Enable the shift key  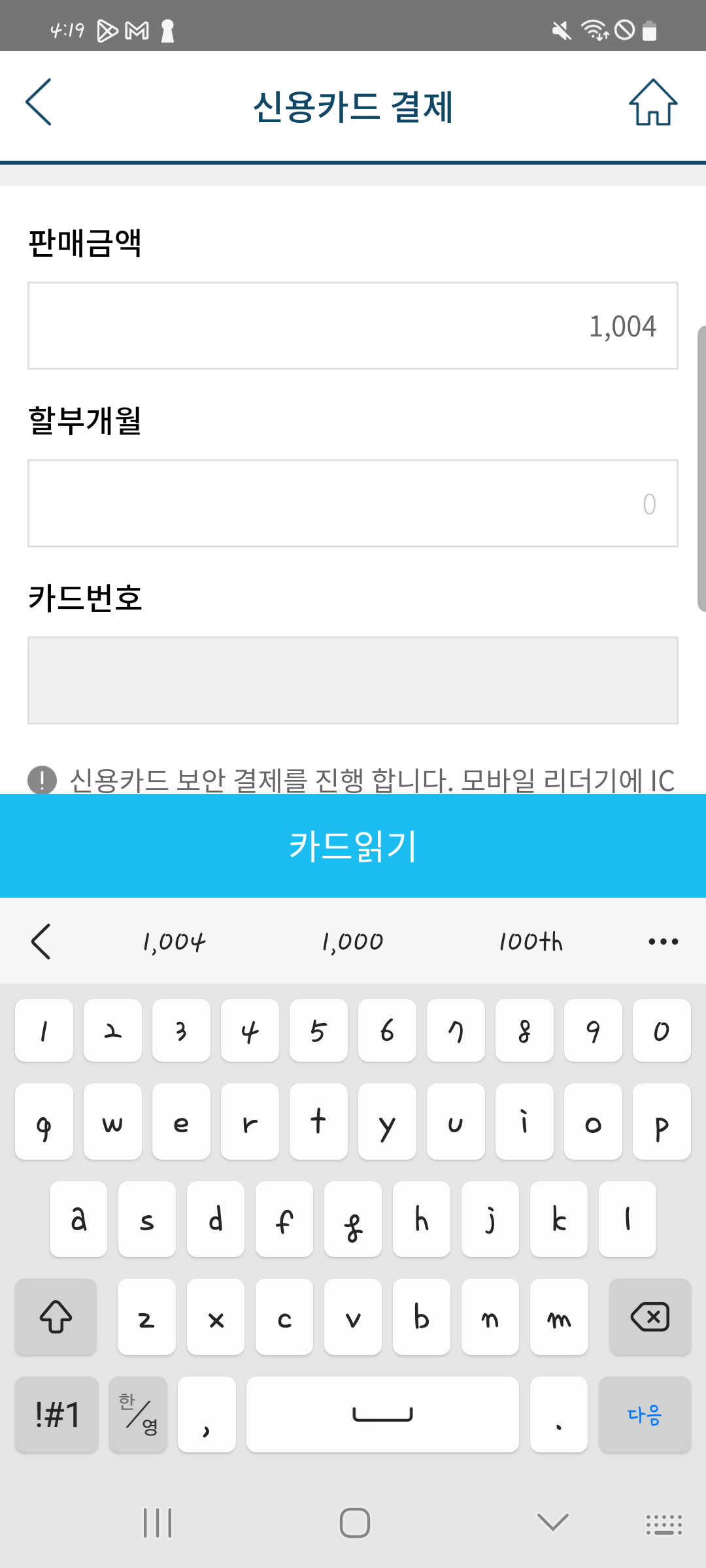[56, 1316]
